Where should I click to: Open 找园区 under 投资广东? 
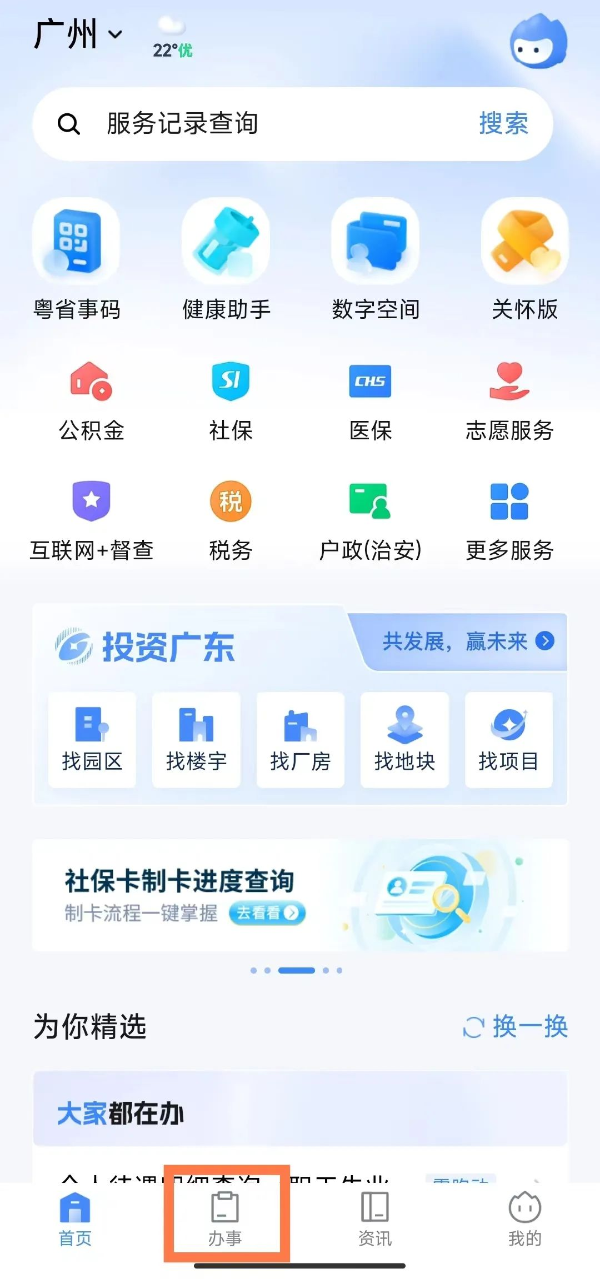(x=92, y=740)
